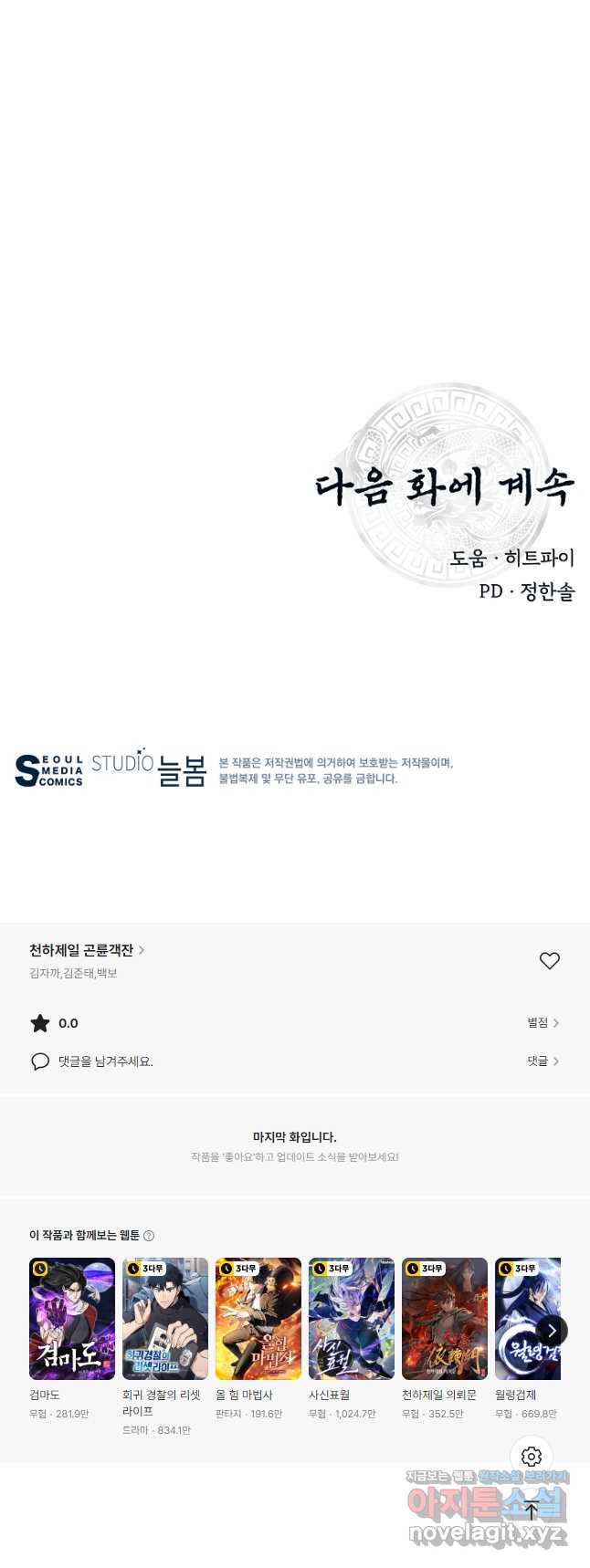590x1568 pixels.
Task: Show info about 이 작품과 함께보는 웹툰
Action: tap(149, 1236)
